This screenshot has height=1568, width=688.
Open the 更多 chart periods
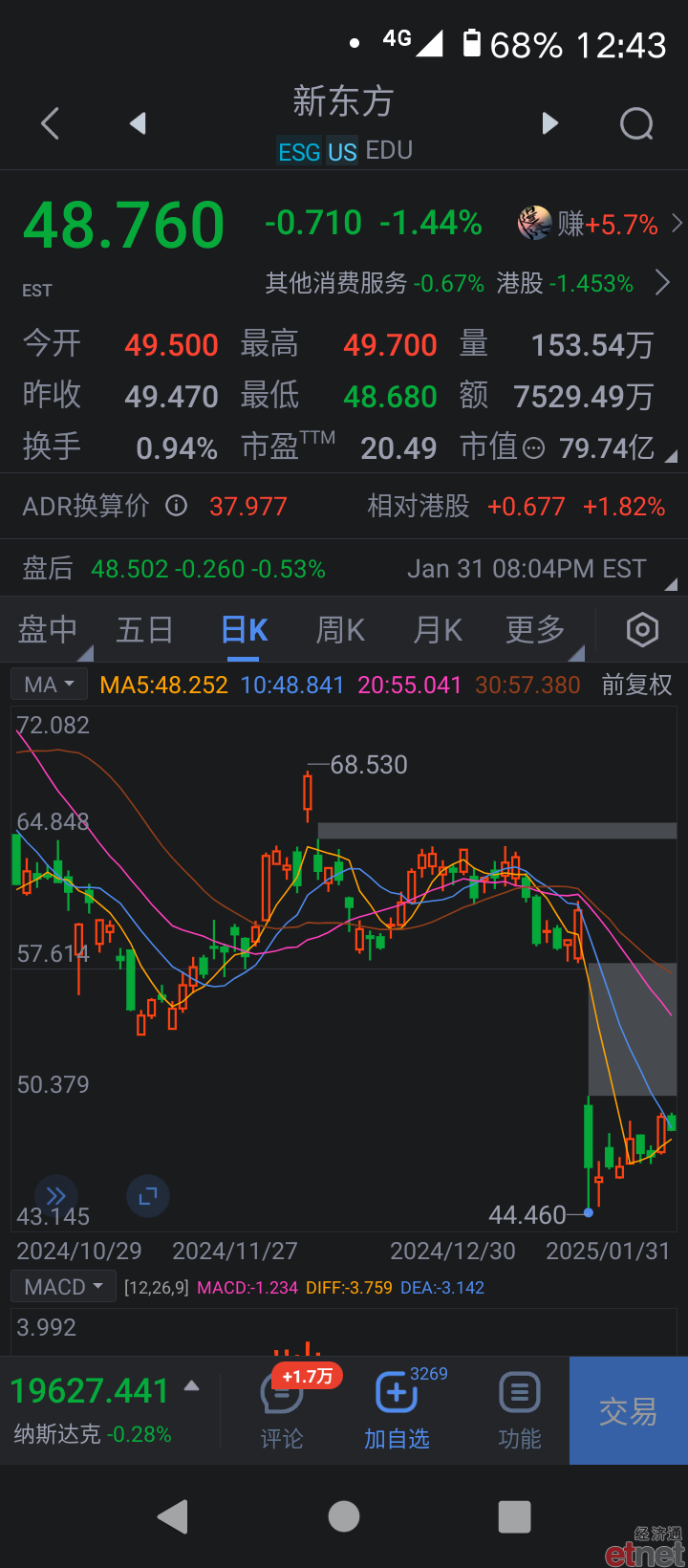coord(536,630)
